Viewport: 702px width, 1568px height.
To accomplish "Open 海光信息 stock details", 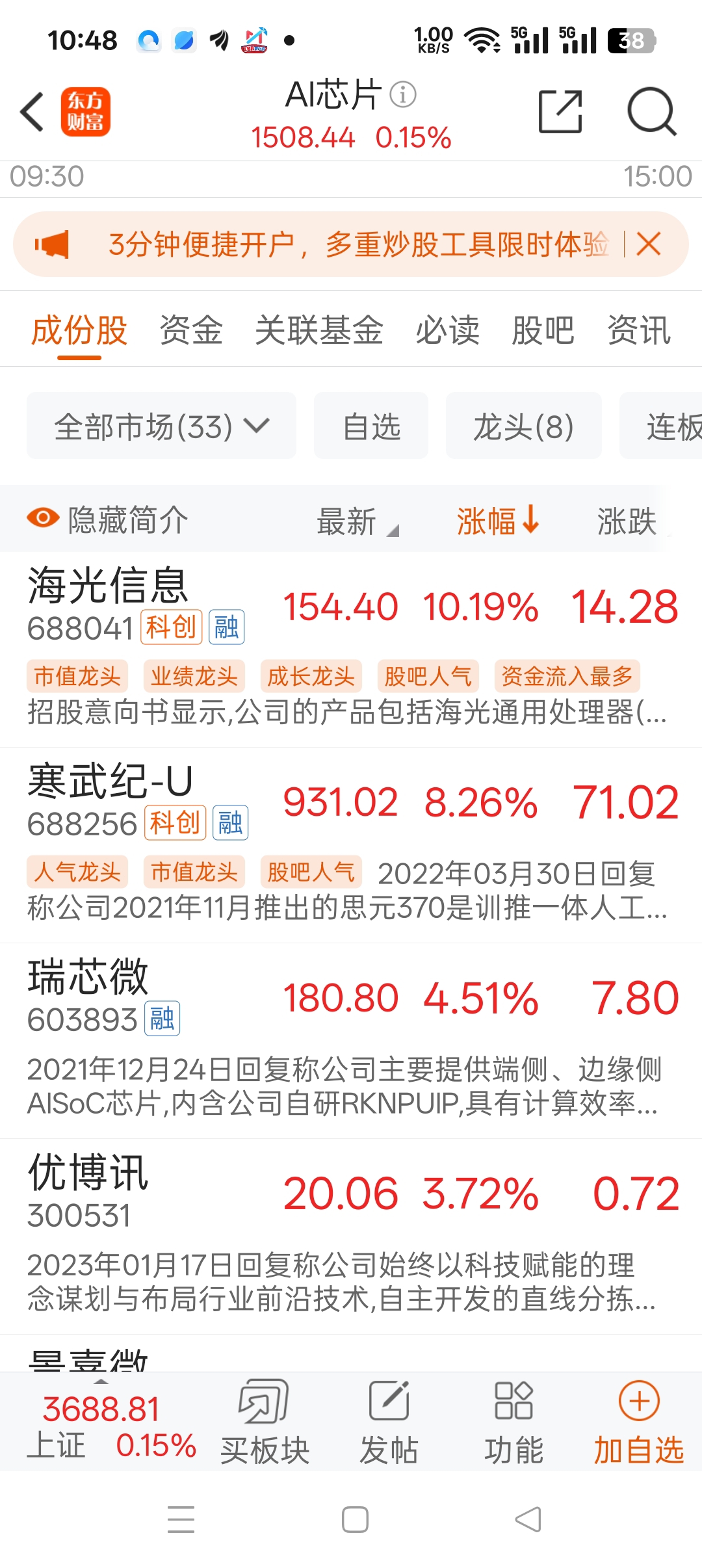I will pos(351,649).
